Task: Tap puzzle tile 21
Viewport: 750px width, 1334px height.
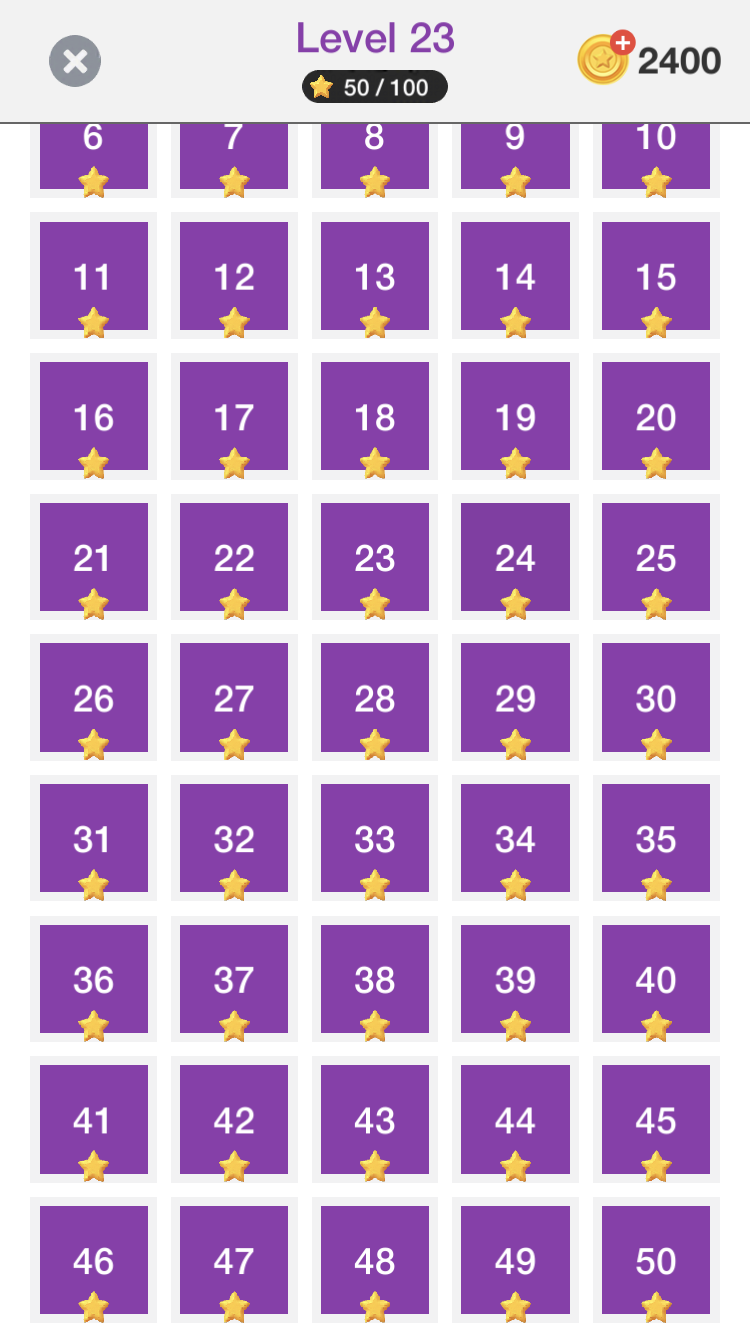Action: pyautogui.click(x=94, y=557)
